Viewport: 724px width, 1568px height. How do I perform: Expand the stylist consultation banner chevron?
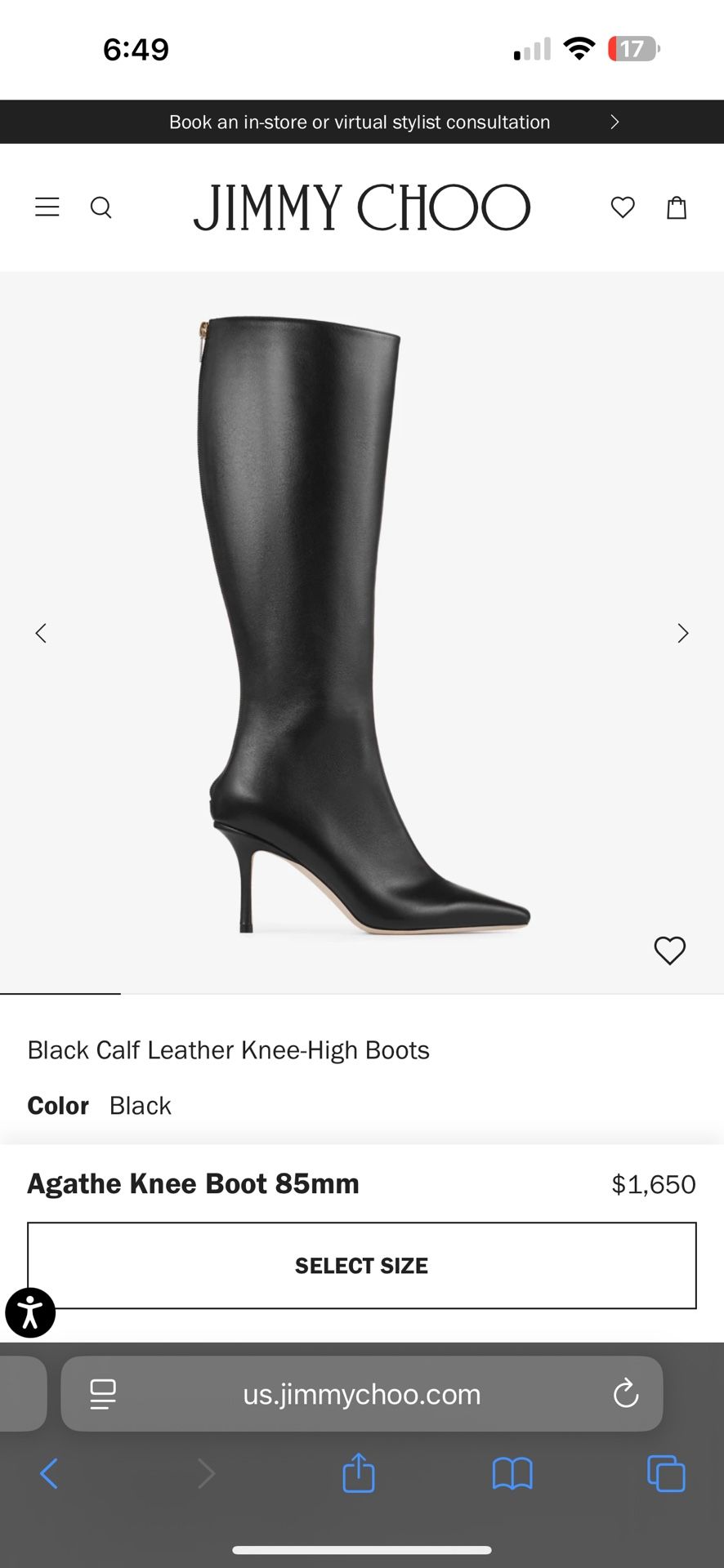coord(614,121)
